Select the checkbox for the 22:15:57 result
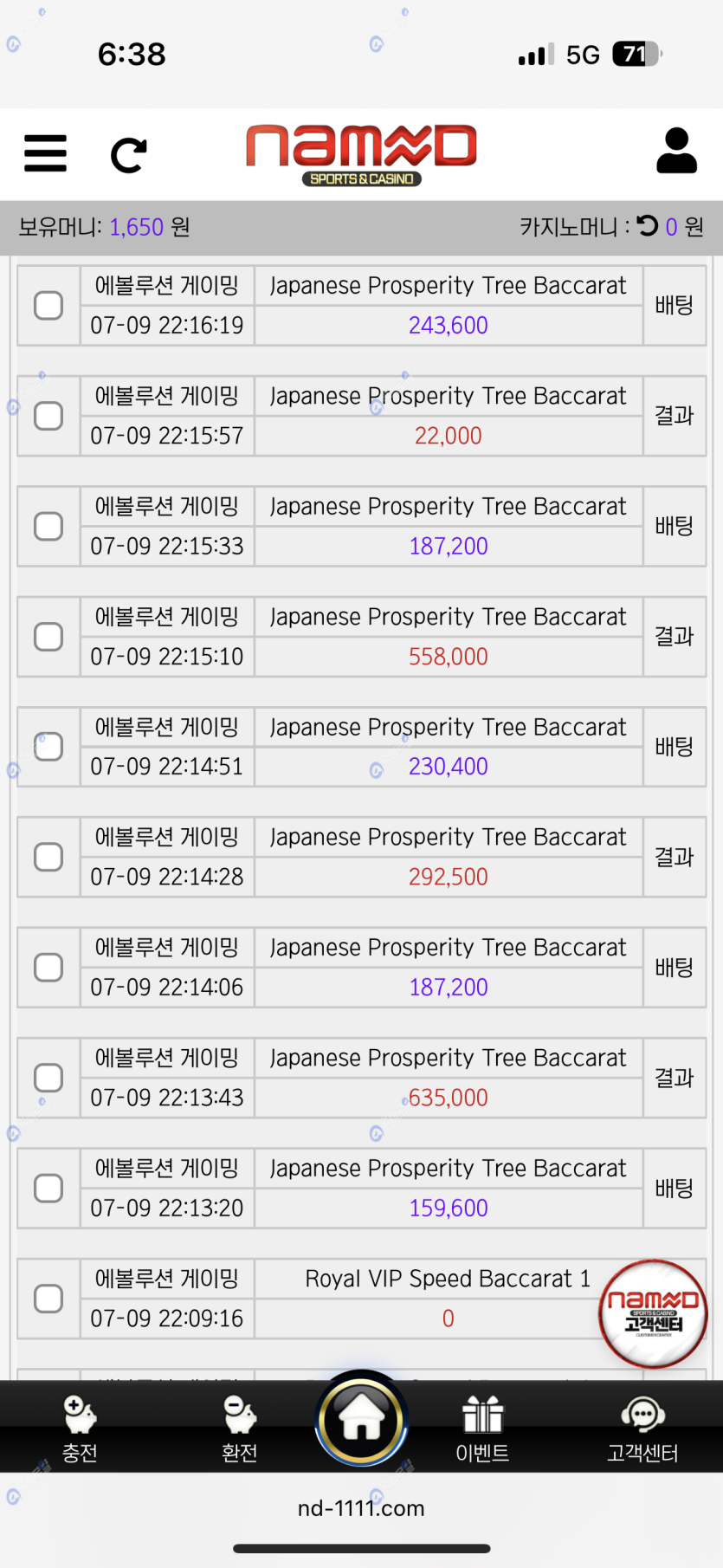 click(x=48, y=416)
